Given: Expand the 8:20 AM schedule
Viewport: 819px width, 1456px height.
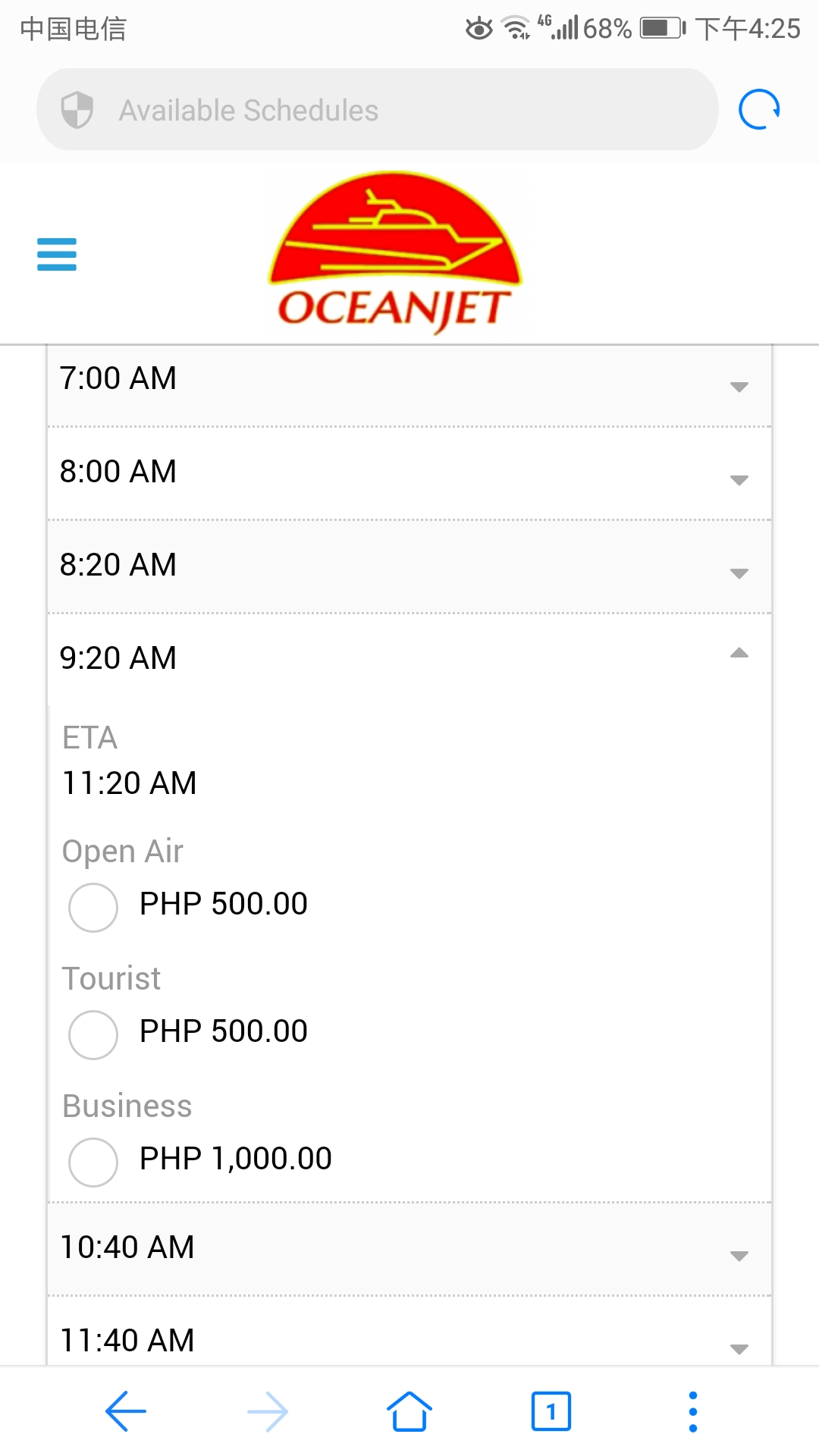Looking at the screenshot, I should [x=409, y=566].
